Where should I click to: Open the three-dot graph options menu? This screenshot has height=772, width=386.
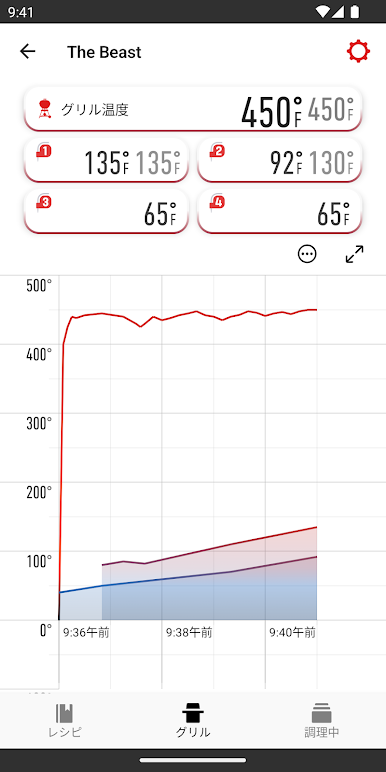(x=307, y=254)
